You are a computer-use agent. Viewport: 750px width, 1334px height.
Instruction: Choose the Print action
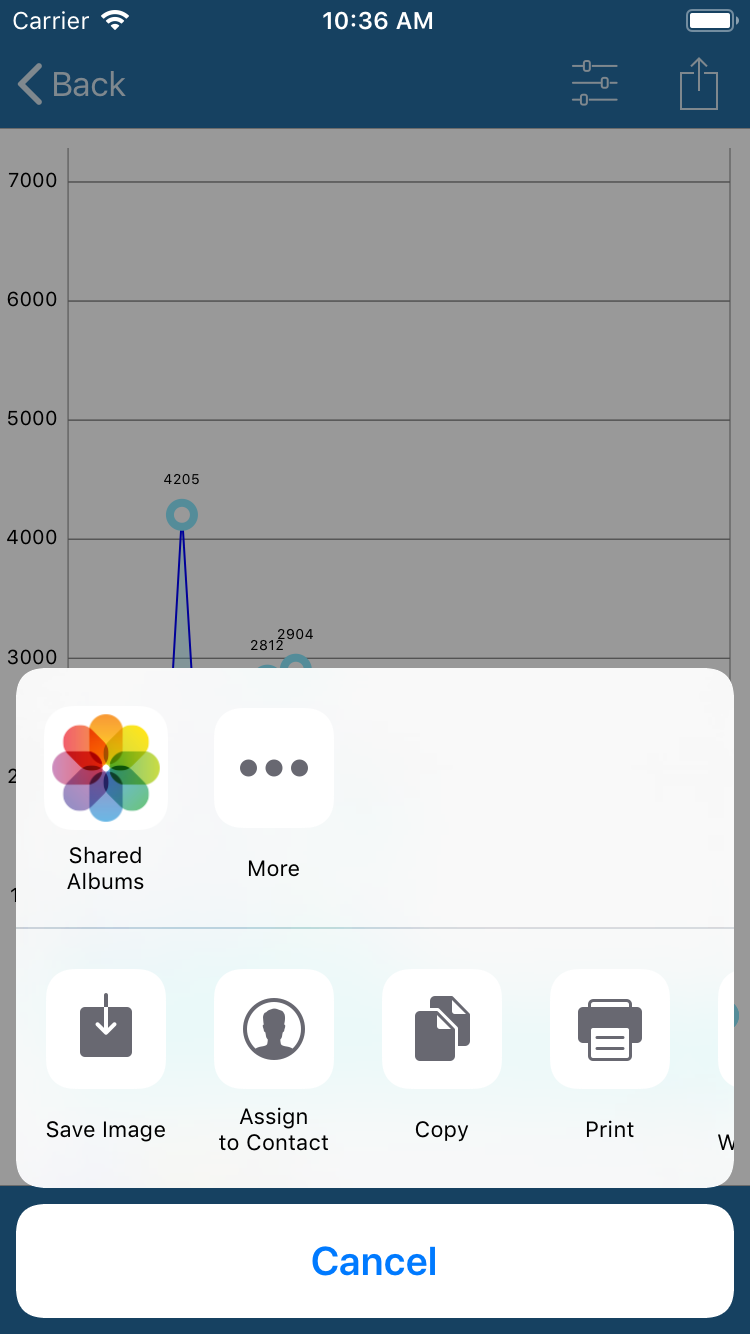(x=610, y=1029)
